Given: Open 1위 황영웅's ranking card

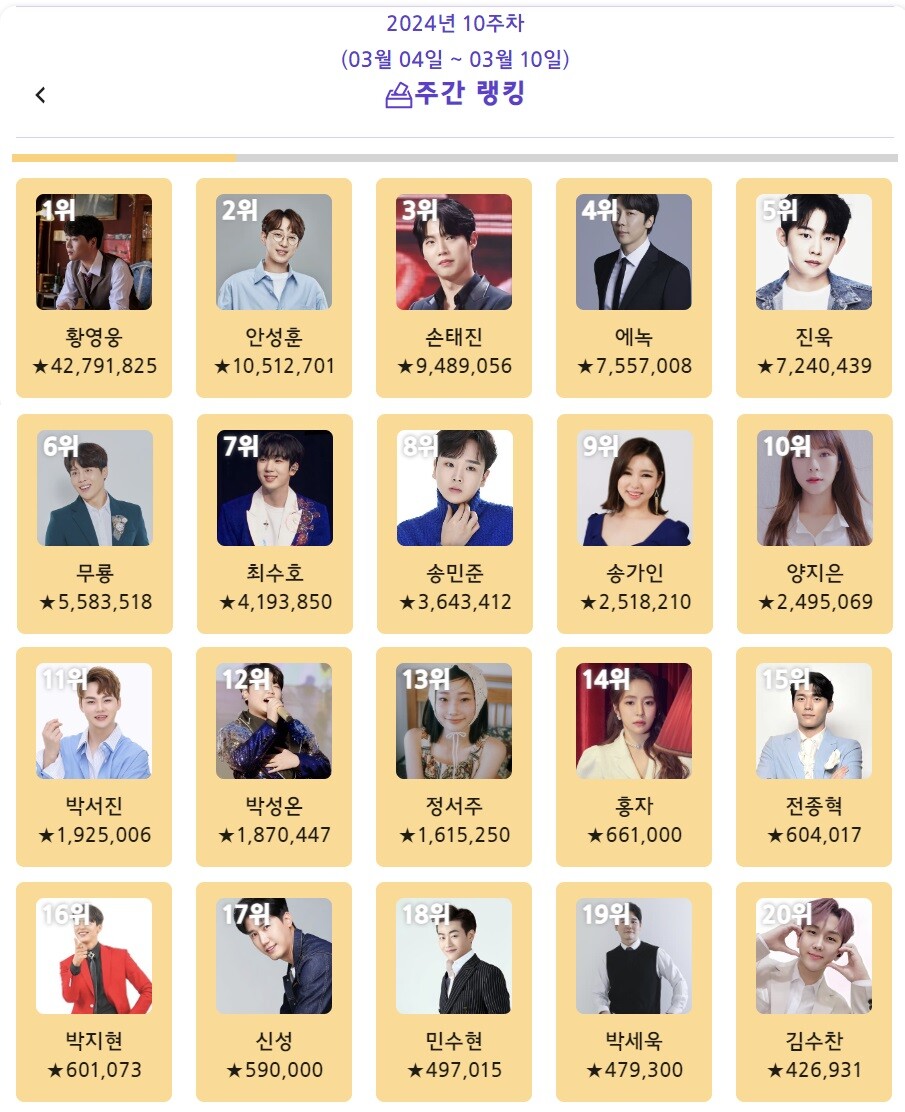Looking at the screenshot, I should pos(94,287).
